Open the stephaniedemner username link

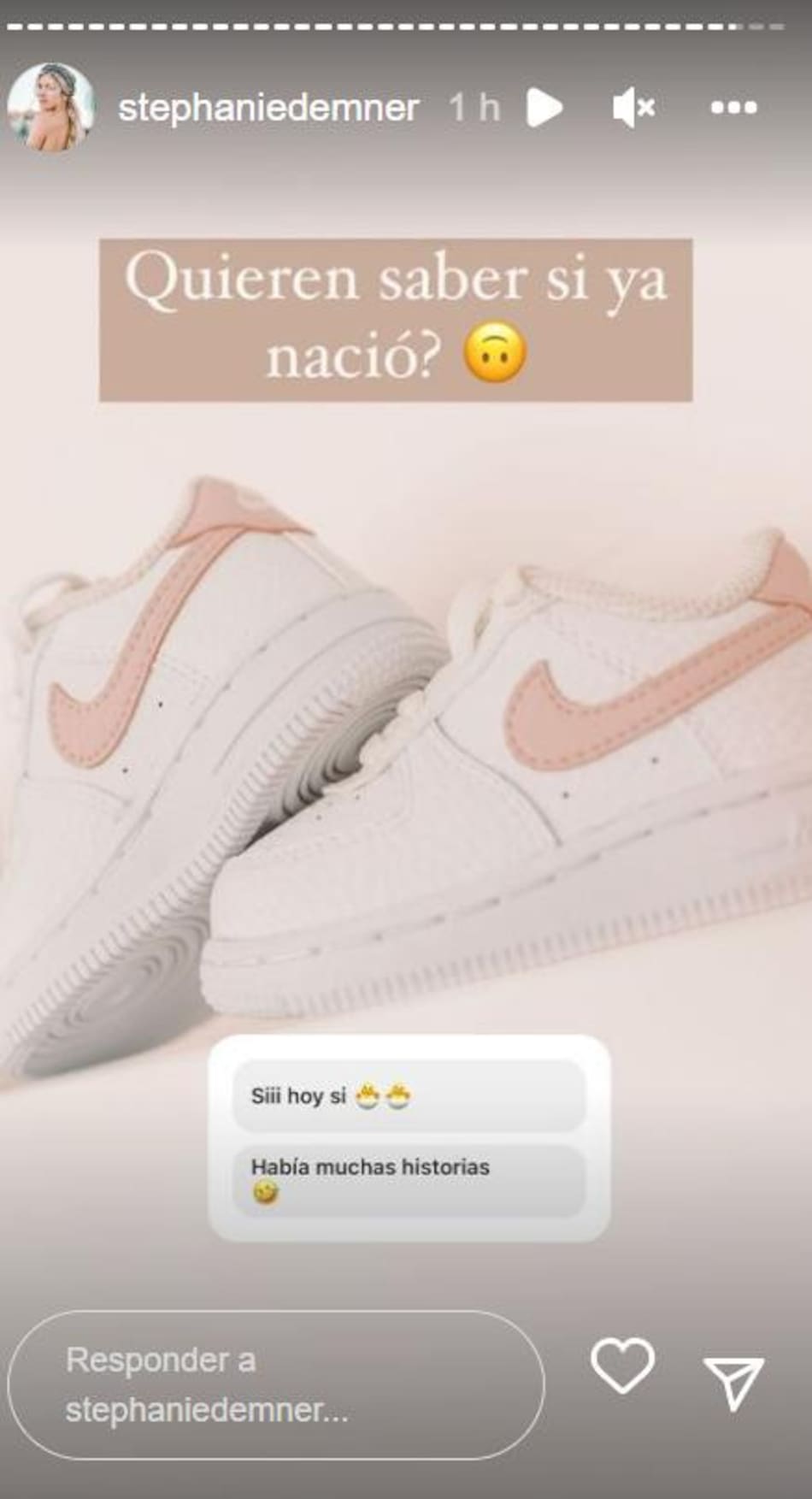point(268,108)
